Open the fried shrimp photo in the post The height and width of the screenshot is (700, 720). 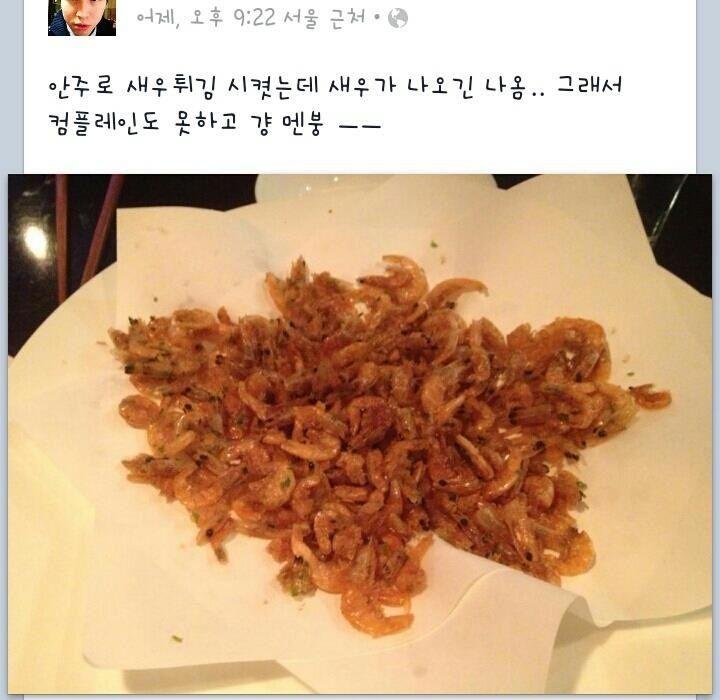pyautogui.click(x=360, y=432)
